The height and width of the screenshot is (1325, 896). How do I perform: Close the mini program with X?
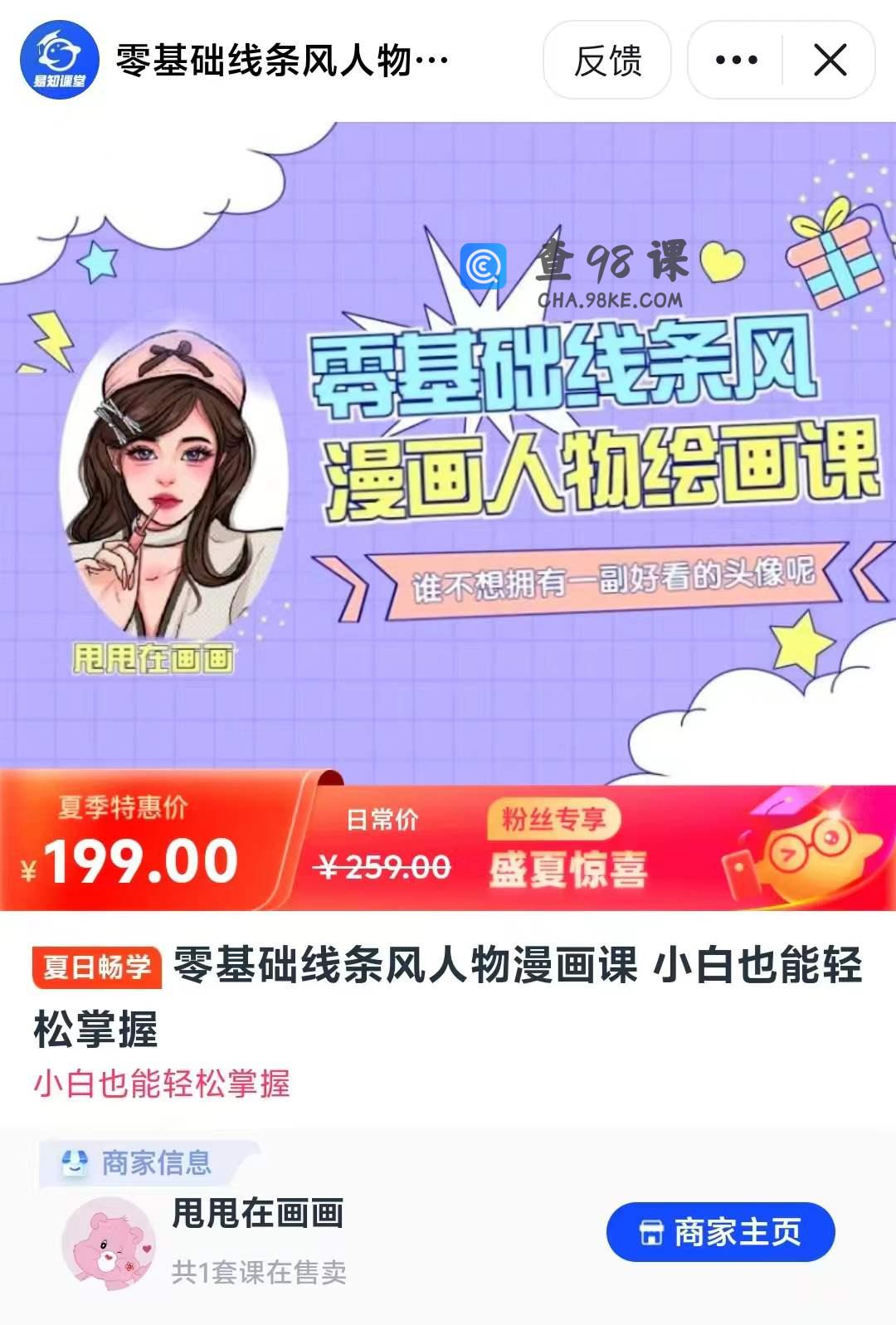click(x=830, y=61)
